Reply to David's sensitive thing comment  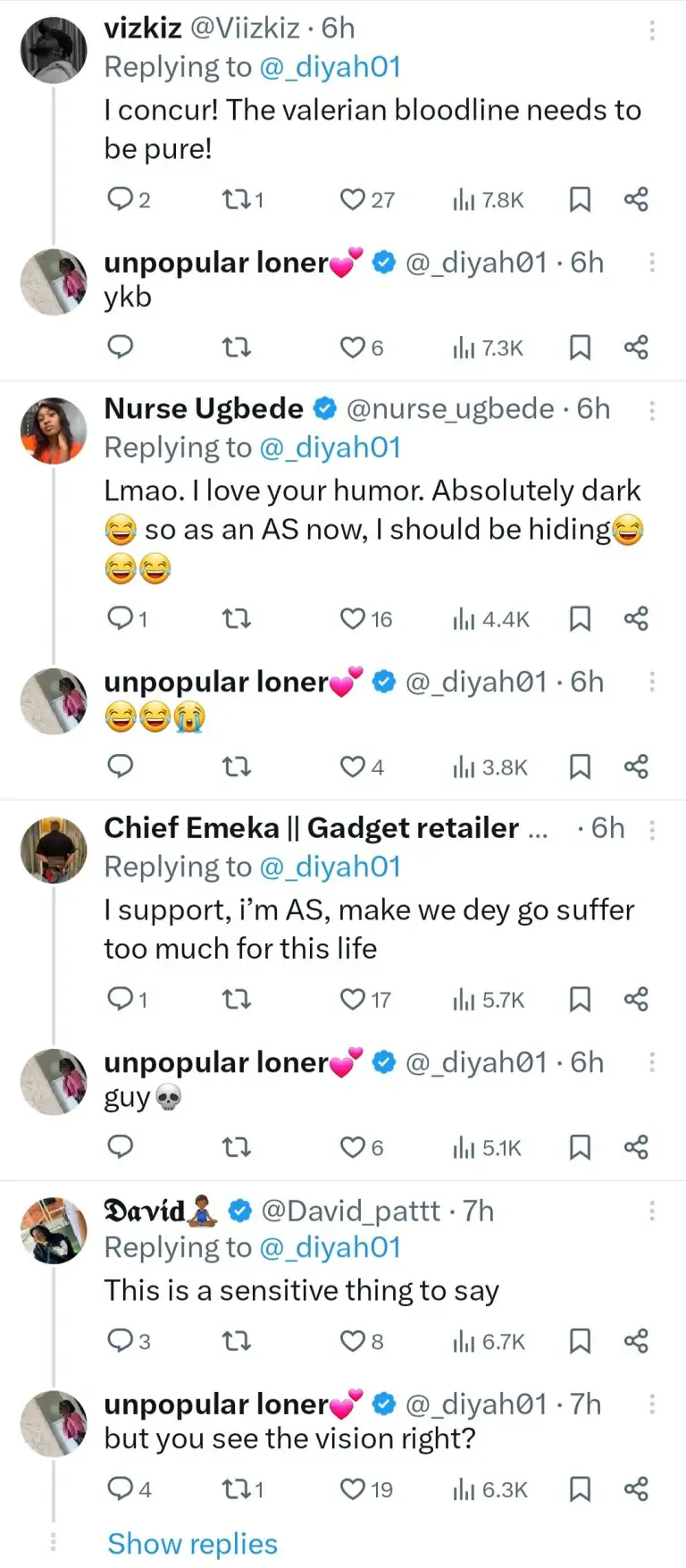(120, 1340)
